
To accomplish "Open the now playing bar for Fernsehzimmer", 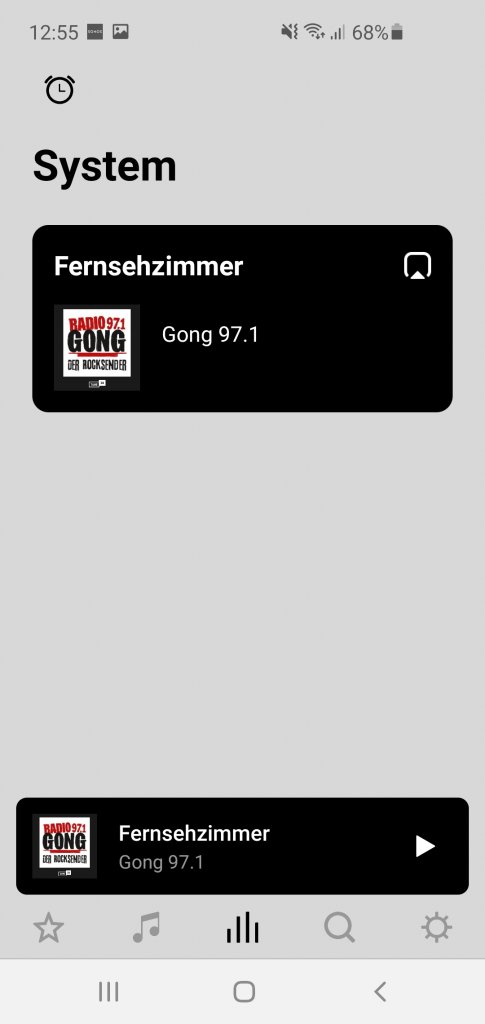I will [x=242, y=846].
